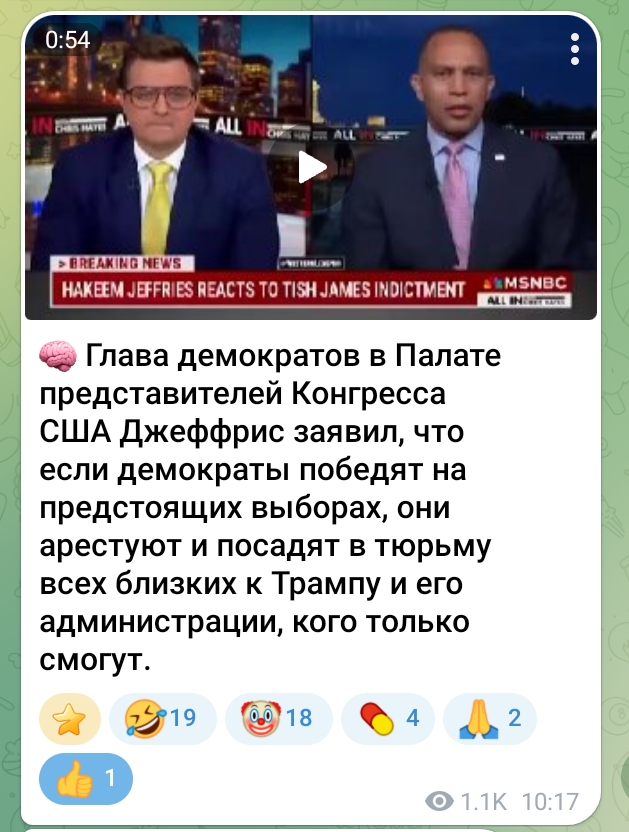Viewport: 629px width, 832px height.
Task: Toggle the thumbs-up reaction
Action: [85, 779]
